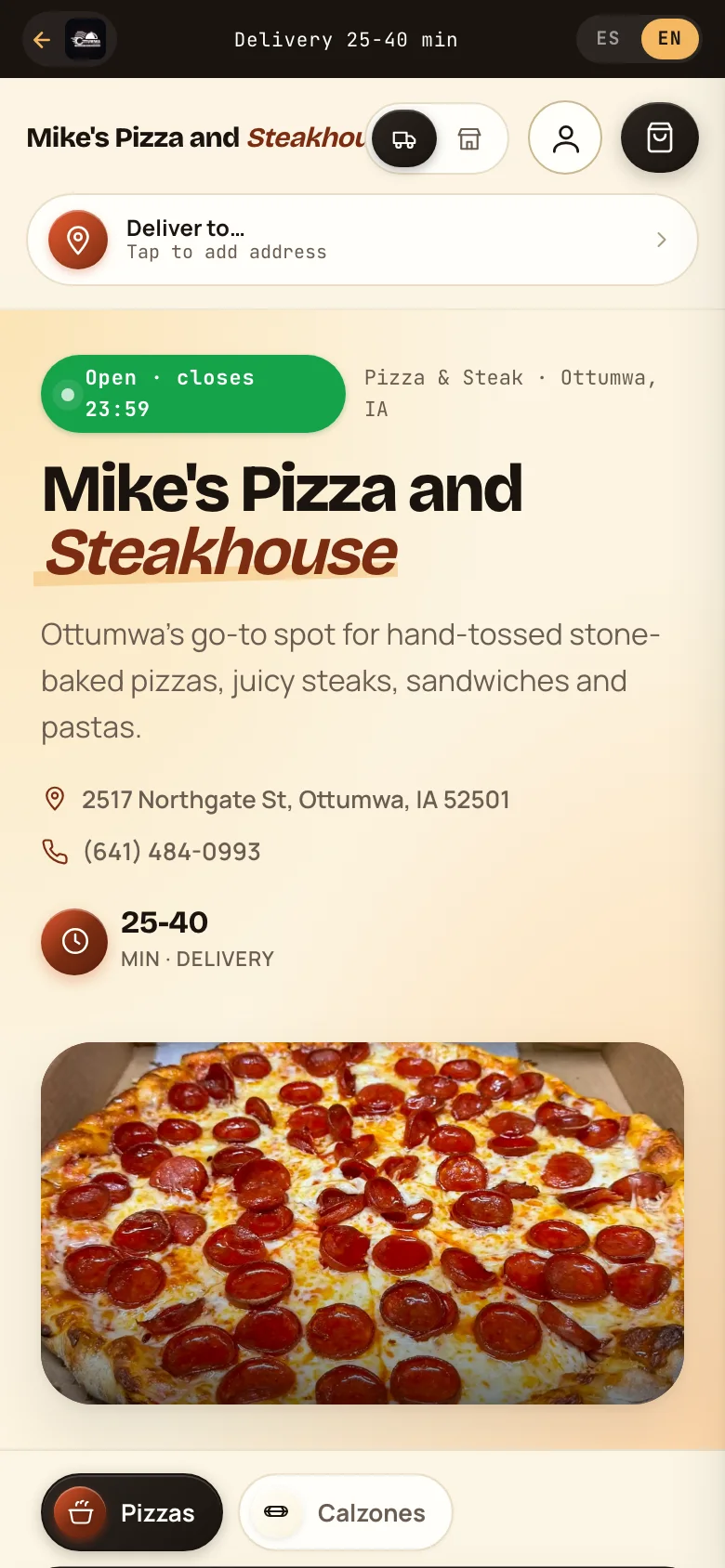
Task: Select the EN language option
Action: (x=669, y=39)
